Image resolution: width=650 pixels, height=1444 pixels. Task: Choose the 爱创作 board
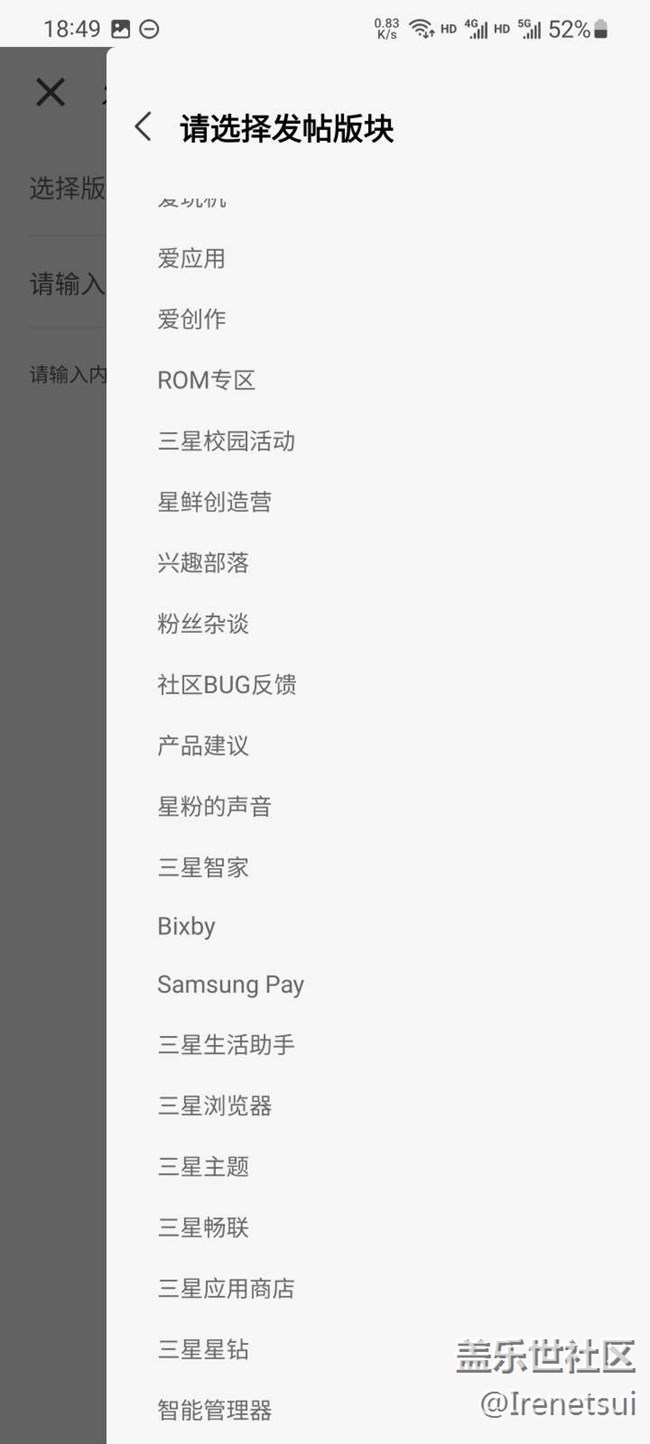point(191,319)
